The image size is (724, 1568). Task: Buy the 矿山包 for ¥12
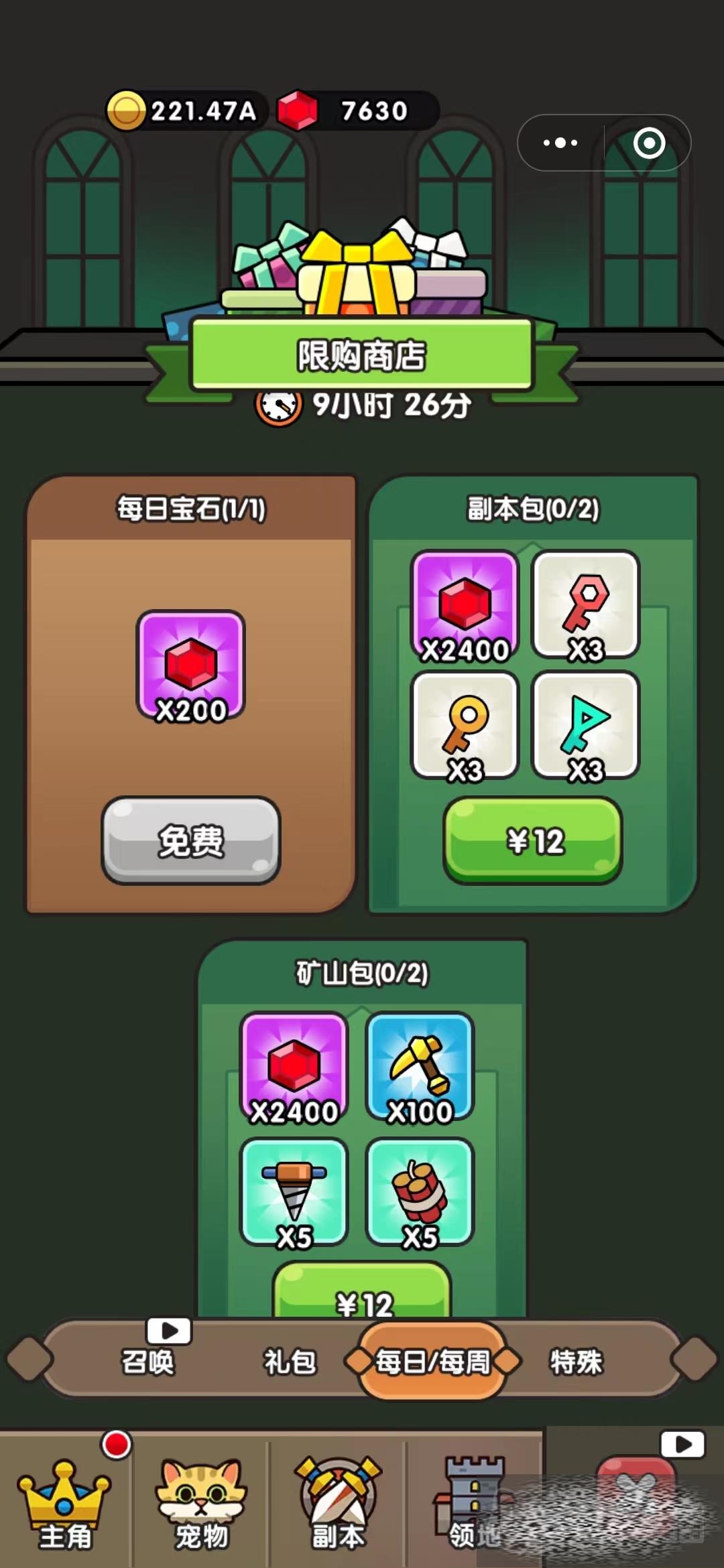pyautogui.click(x=362, y=1296)
